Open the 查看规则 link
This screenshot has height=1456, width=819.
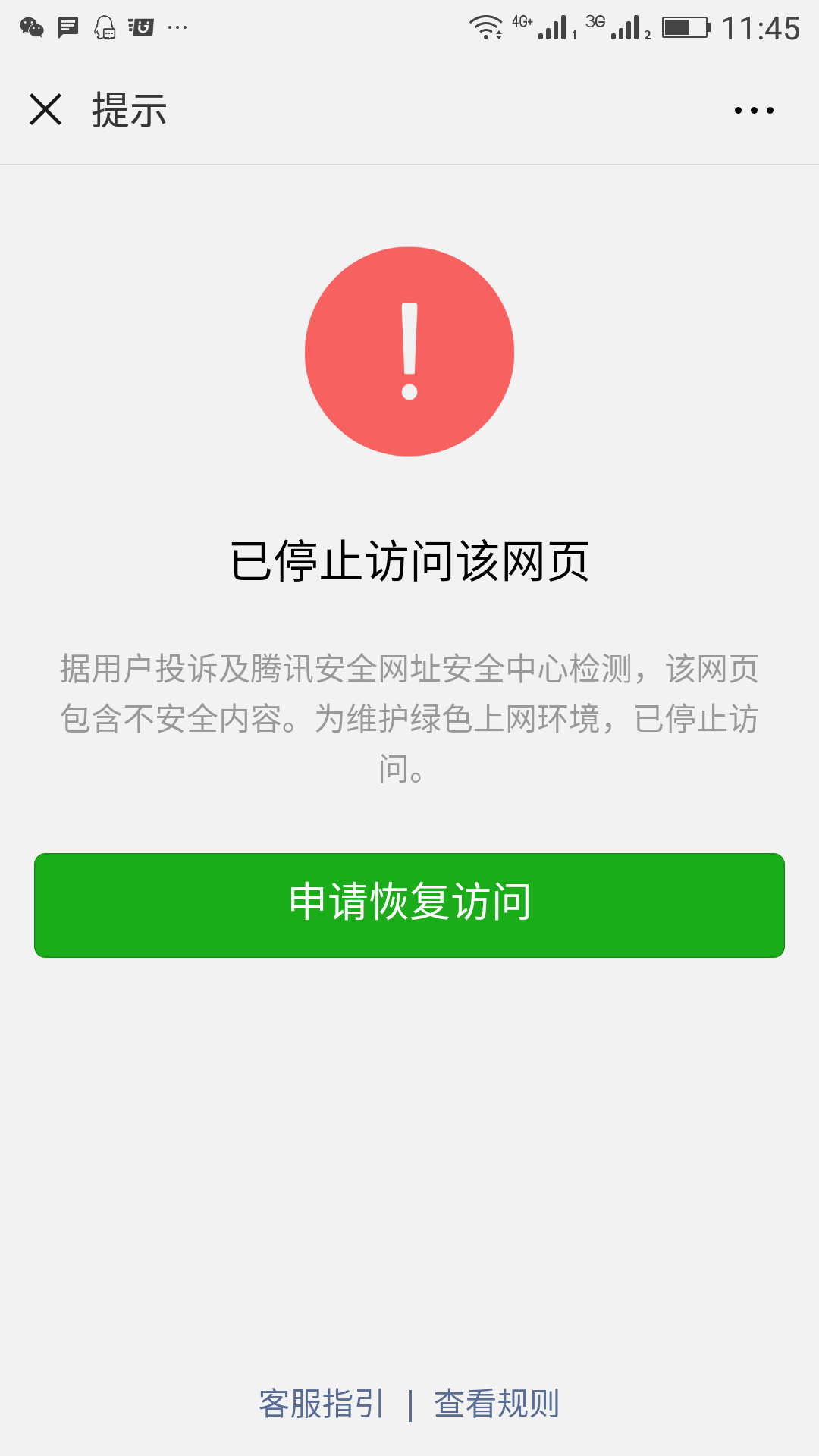point(497,1403)
